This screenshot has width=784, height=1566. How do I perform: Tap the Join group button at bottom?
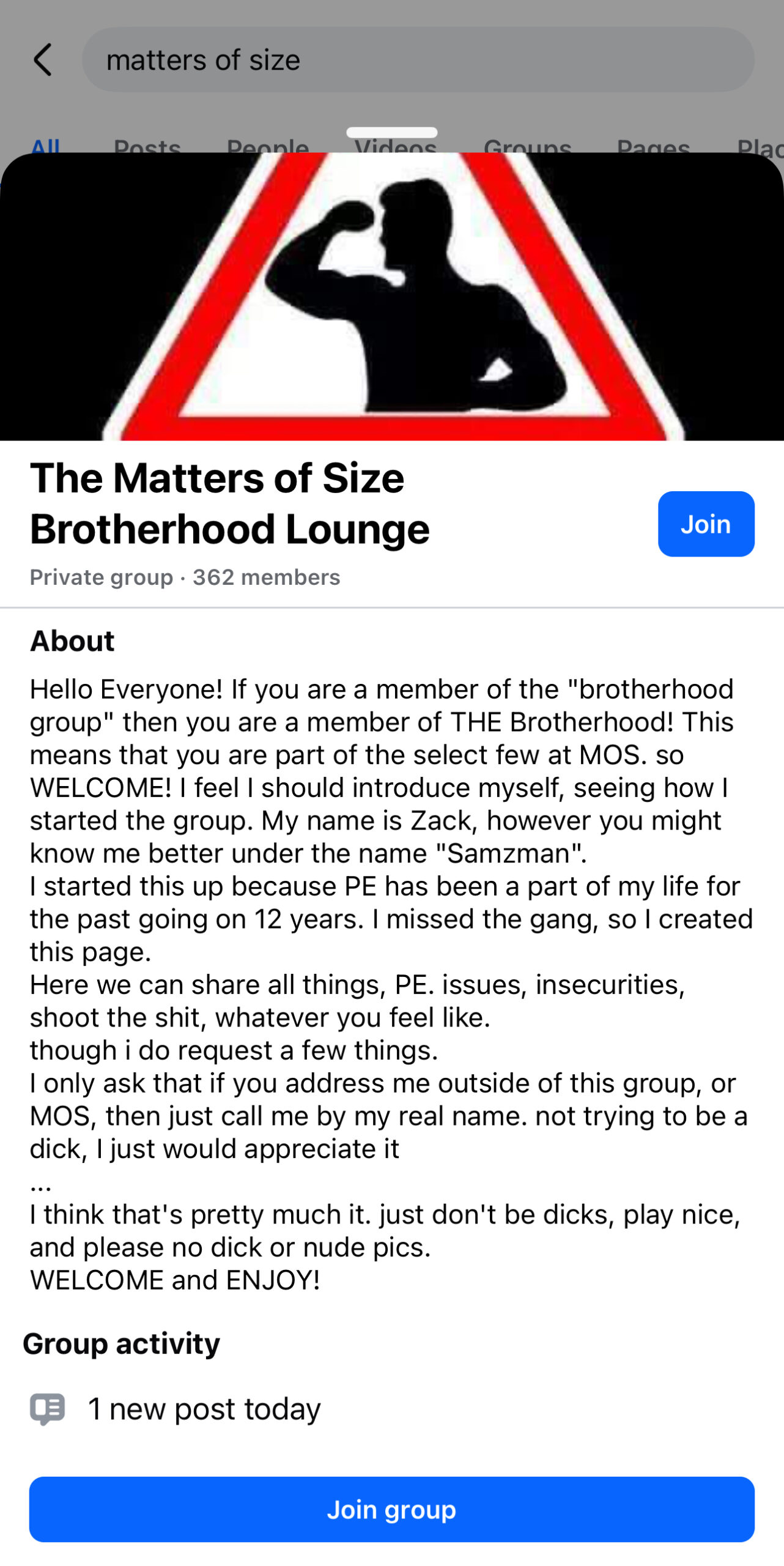391,1509
